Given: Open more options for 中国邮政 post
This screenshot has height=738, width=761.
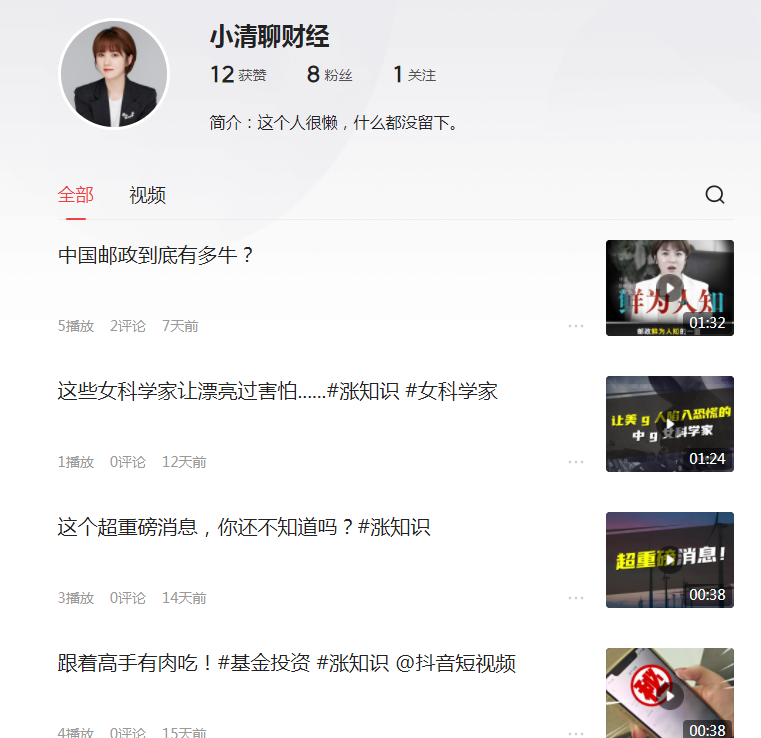Looking at the screenshot, I should point(576,326).
